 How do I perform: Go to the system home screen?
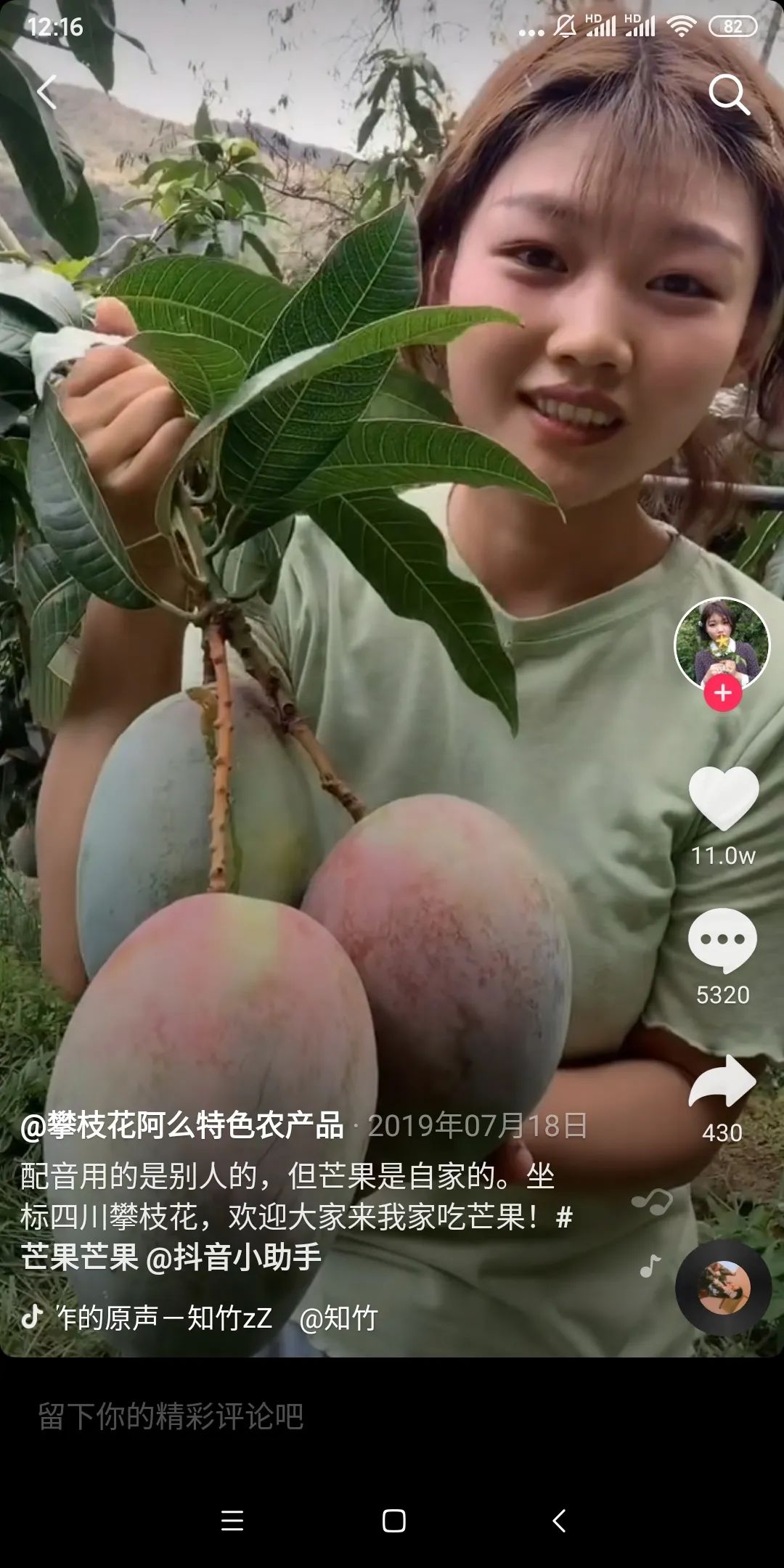(393, 1520)
